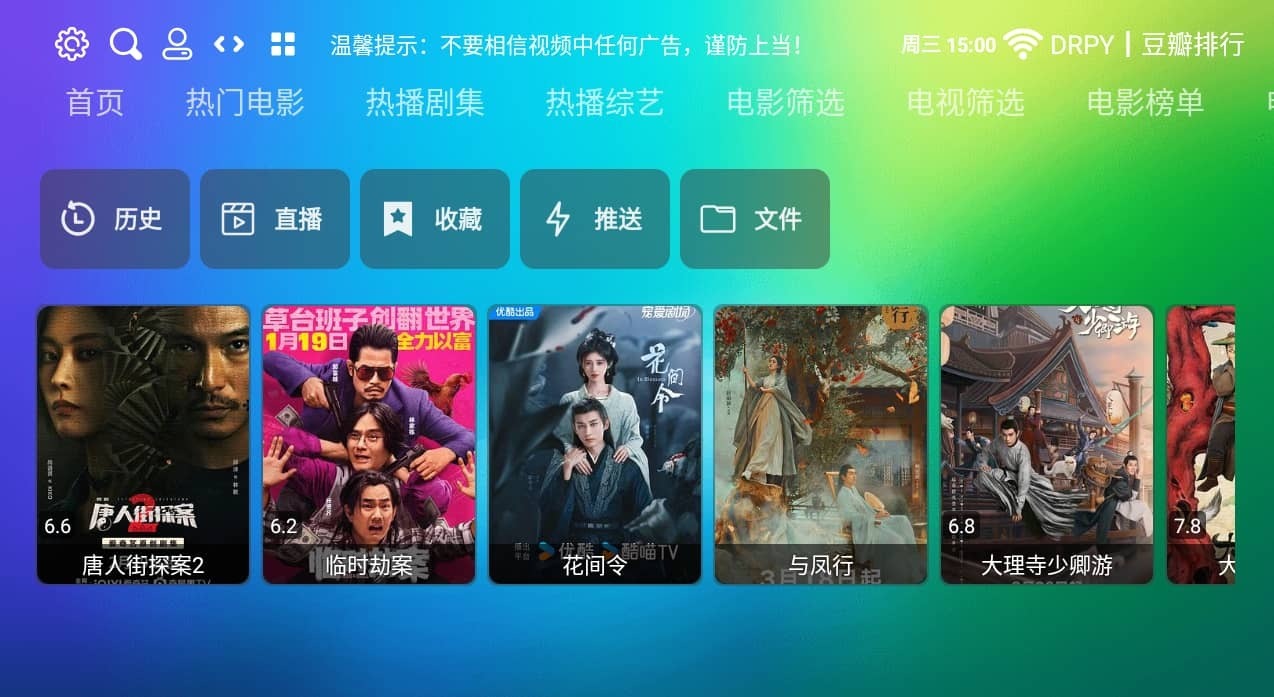Open the 收藏 favorites button
The height and width of the screenshot is (697, 1274).
tap(435, 219)
